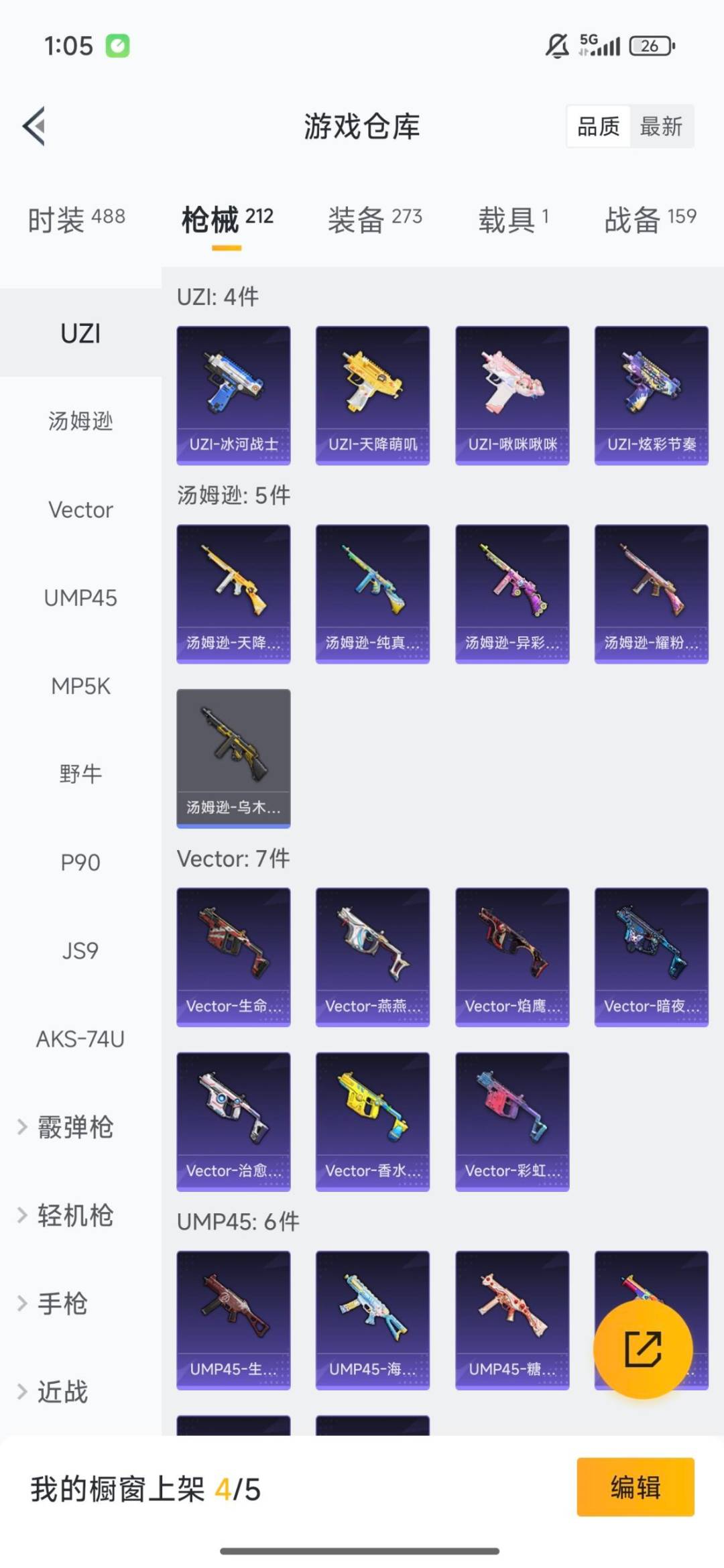Screen dimensions: 724x1568
Task: Open the 汤姆逊-乌木 weapon item
Action: point(233,758)
